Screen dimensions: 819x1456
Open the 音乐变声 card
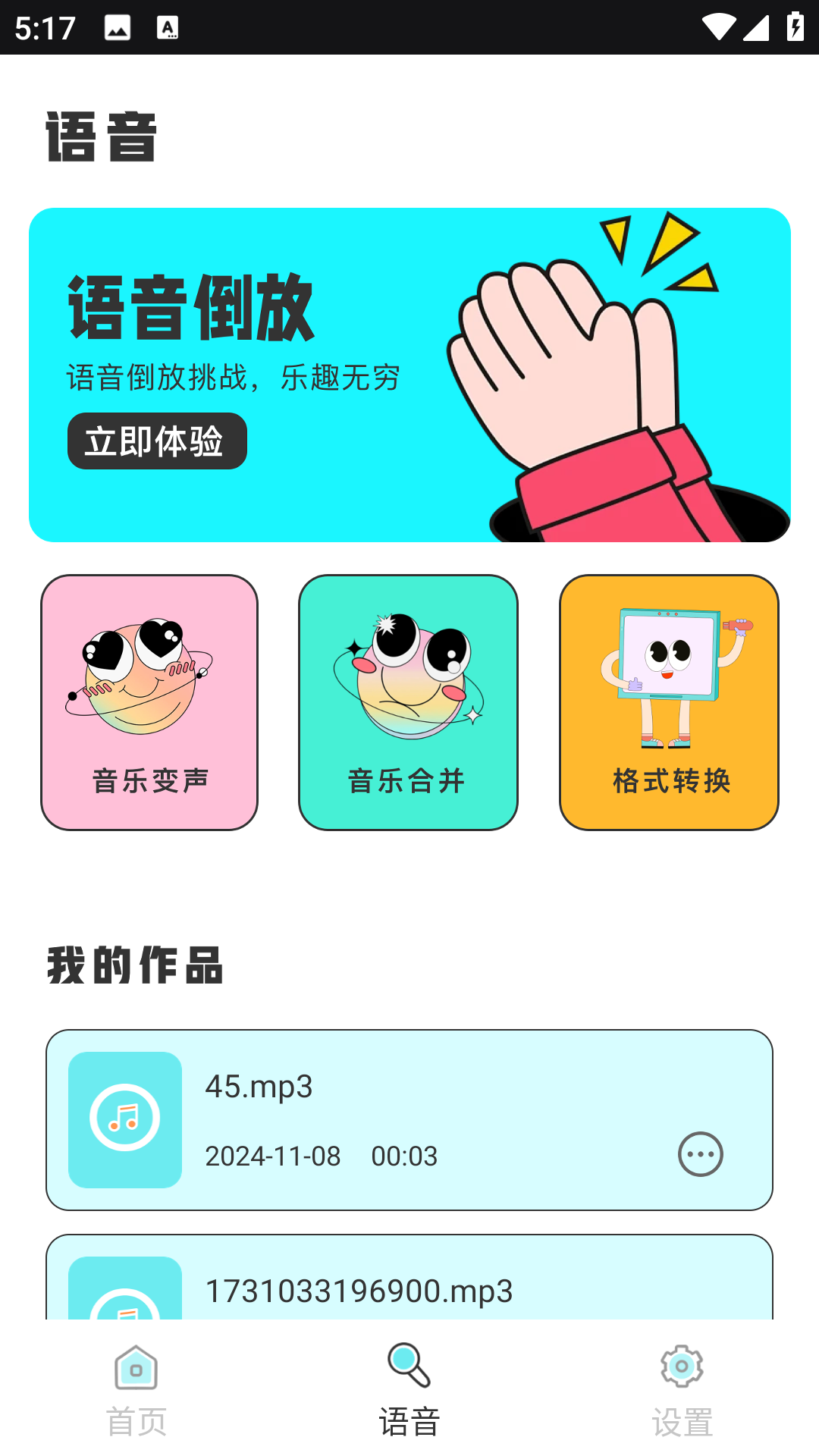click(149, 702)
